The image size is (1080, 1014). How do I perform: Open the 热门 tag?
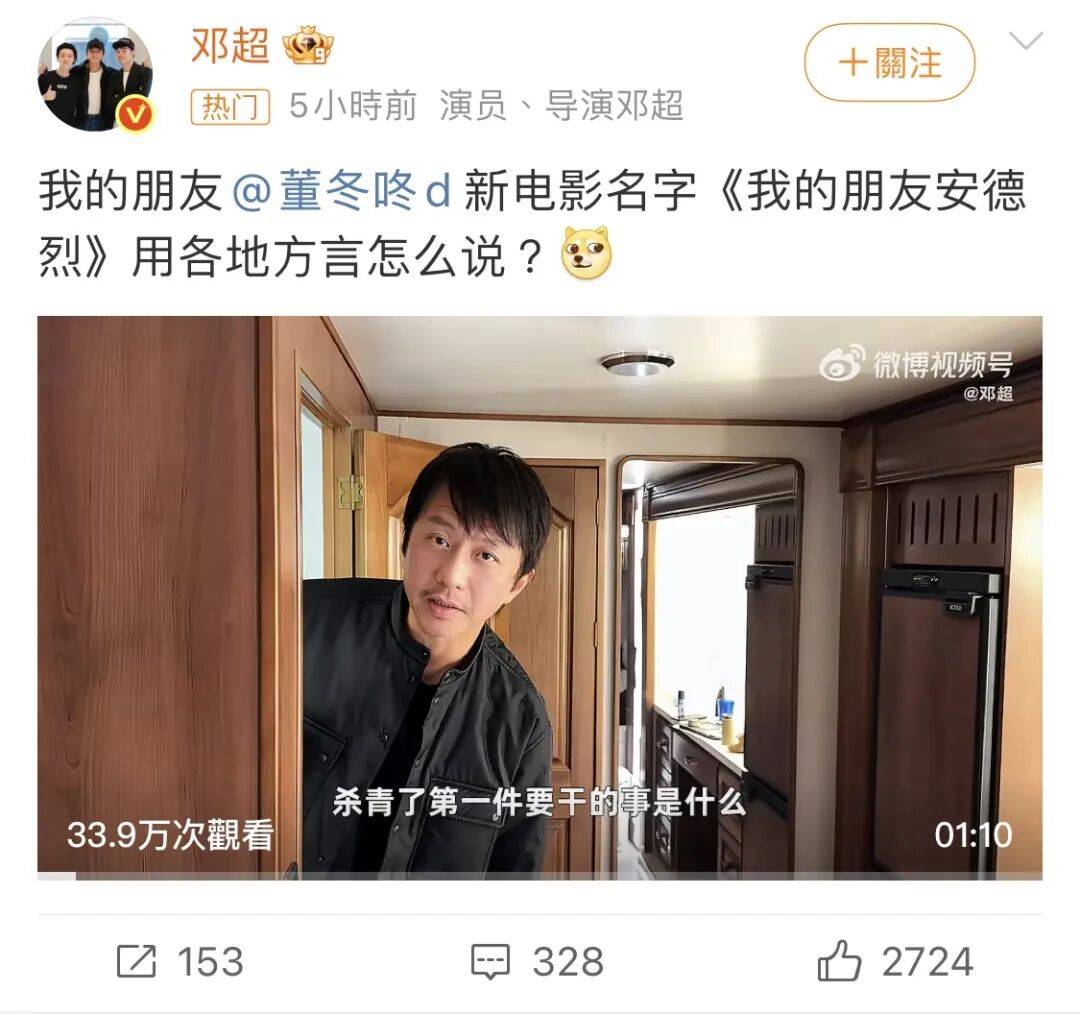pos(230,106)
